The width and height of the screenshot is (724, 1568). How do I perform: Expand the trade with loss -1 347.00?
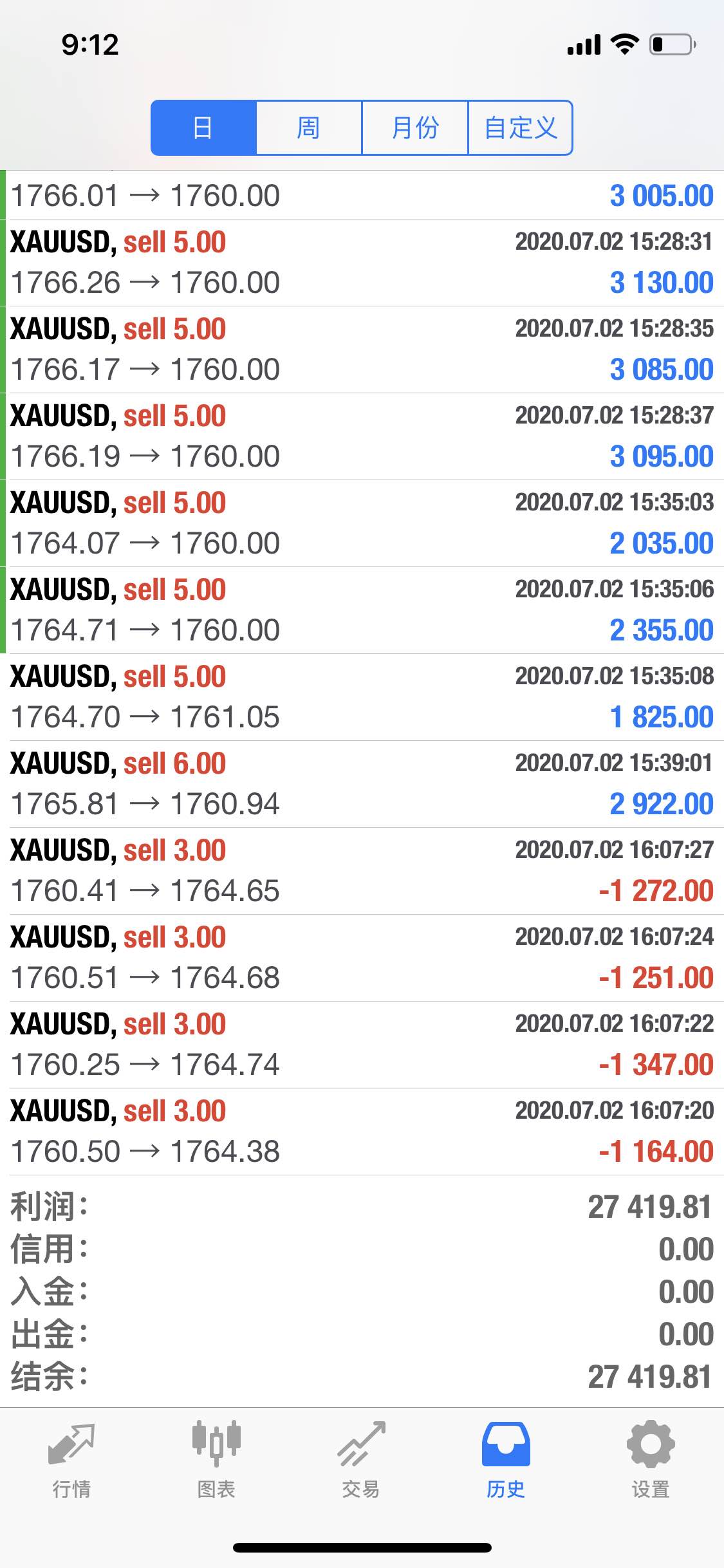point(362,1045)
